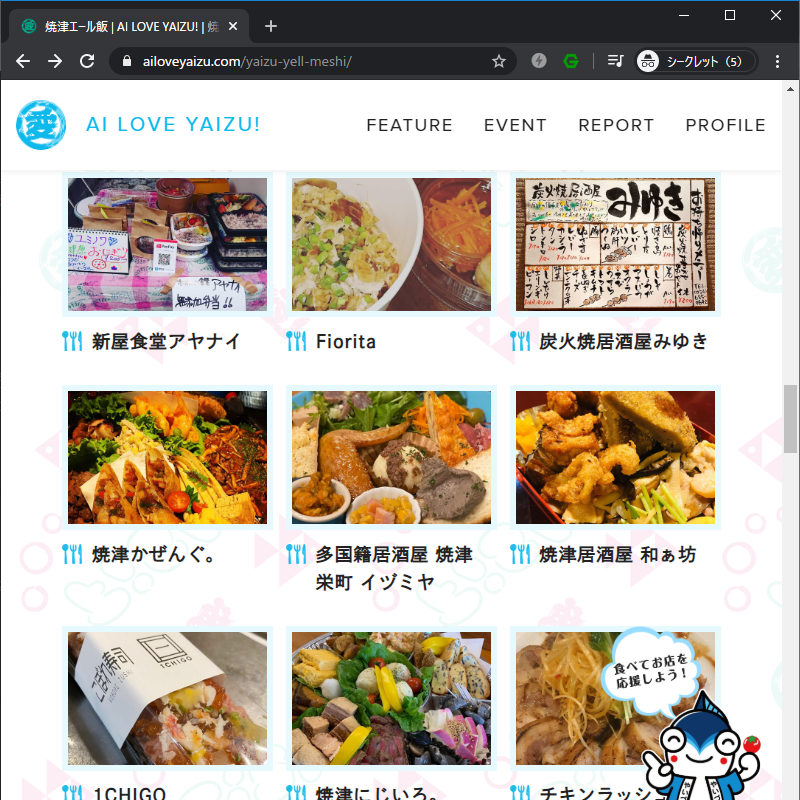800x800 pixels.
Task: Open the FEATURE menu item
Action: click(x=409, y=125)
